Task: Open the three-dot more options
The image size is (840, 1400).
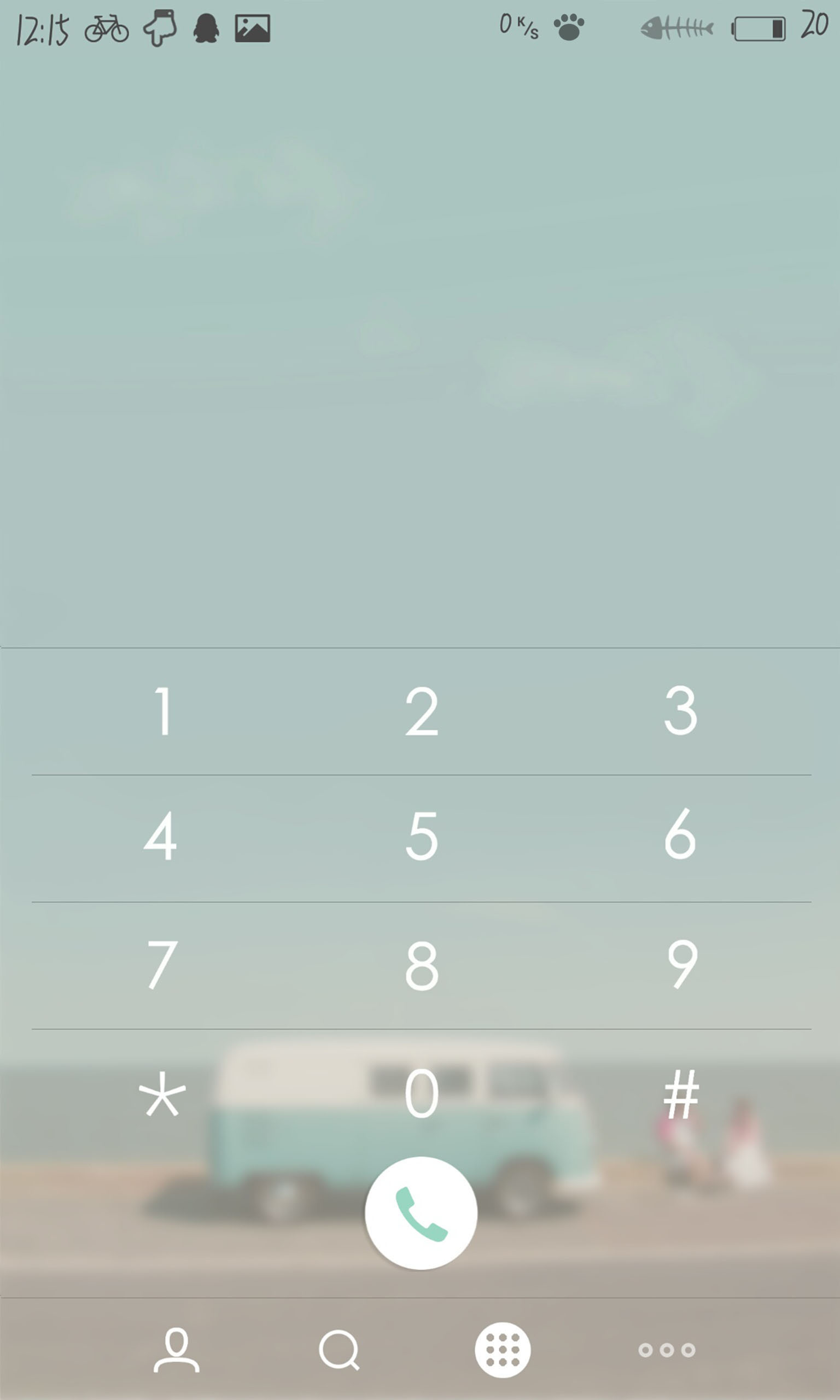Action: [667, 1350]
